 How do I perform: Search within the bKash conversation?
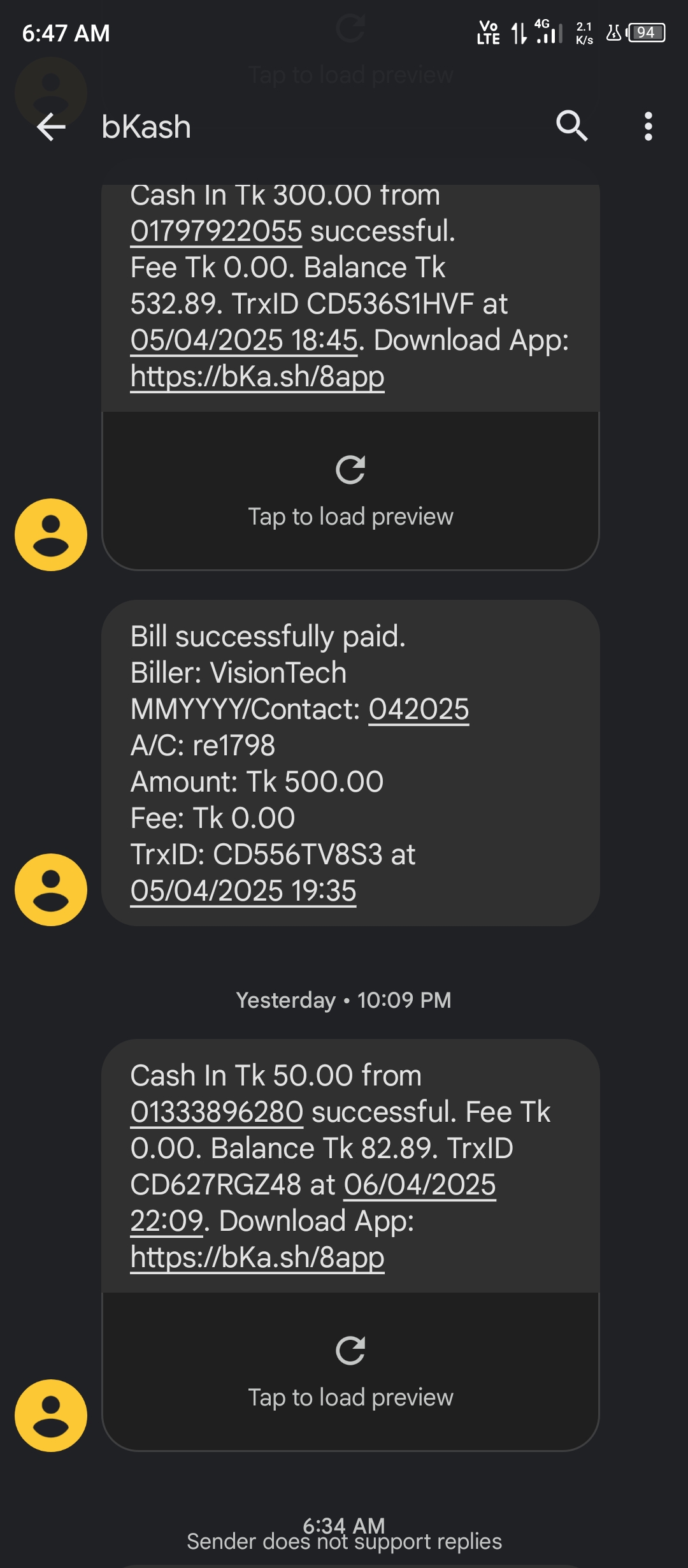coord(571,126)
